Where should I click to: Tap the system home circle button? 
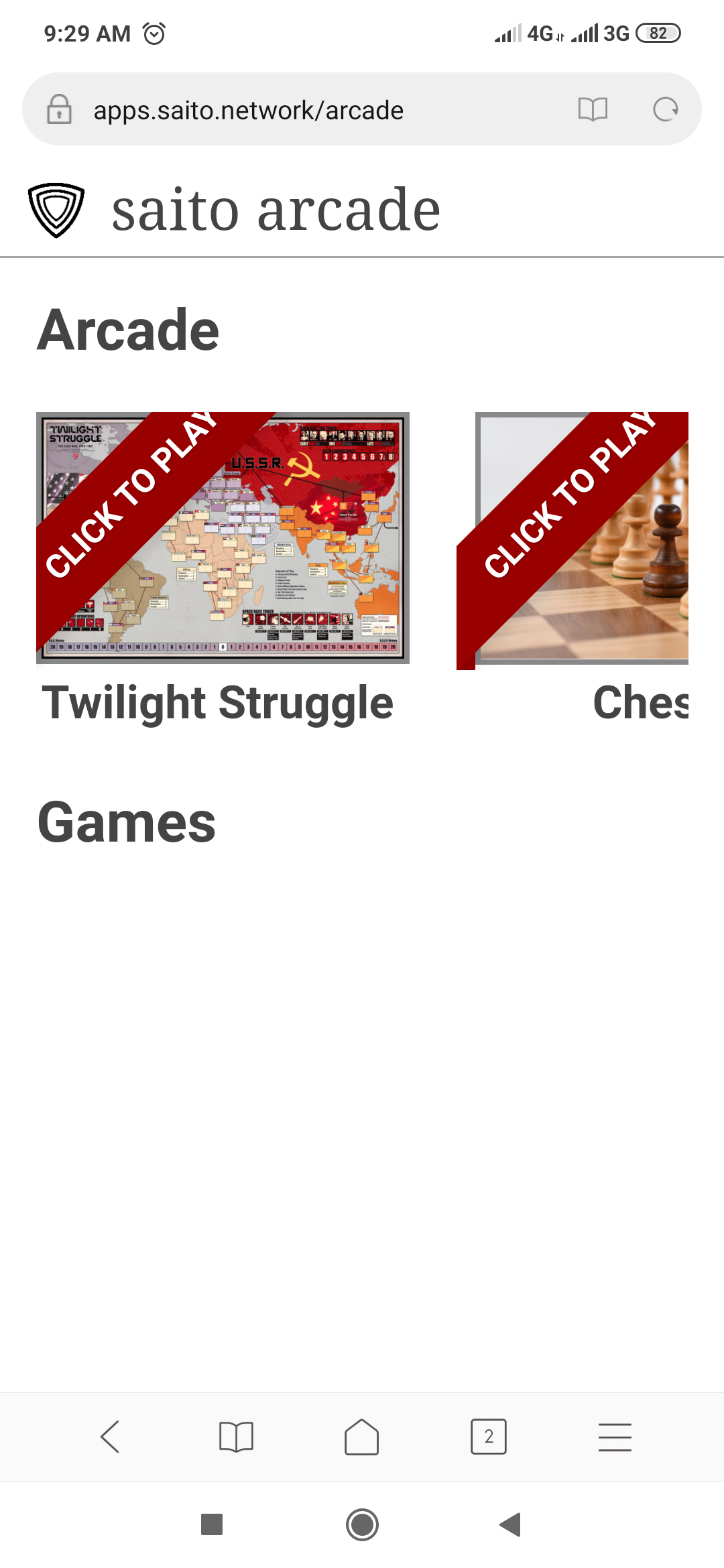[x=362, y=1524]
